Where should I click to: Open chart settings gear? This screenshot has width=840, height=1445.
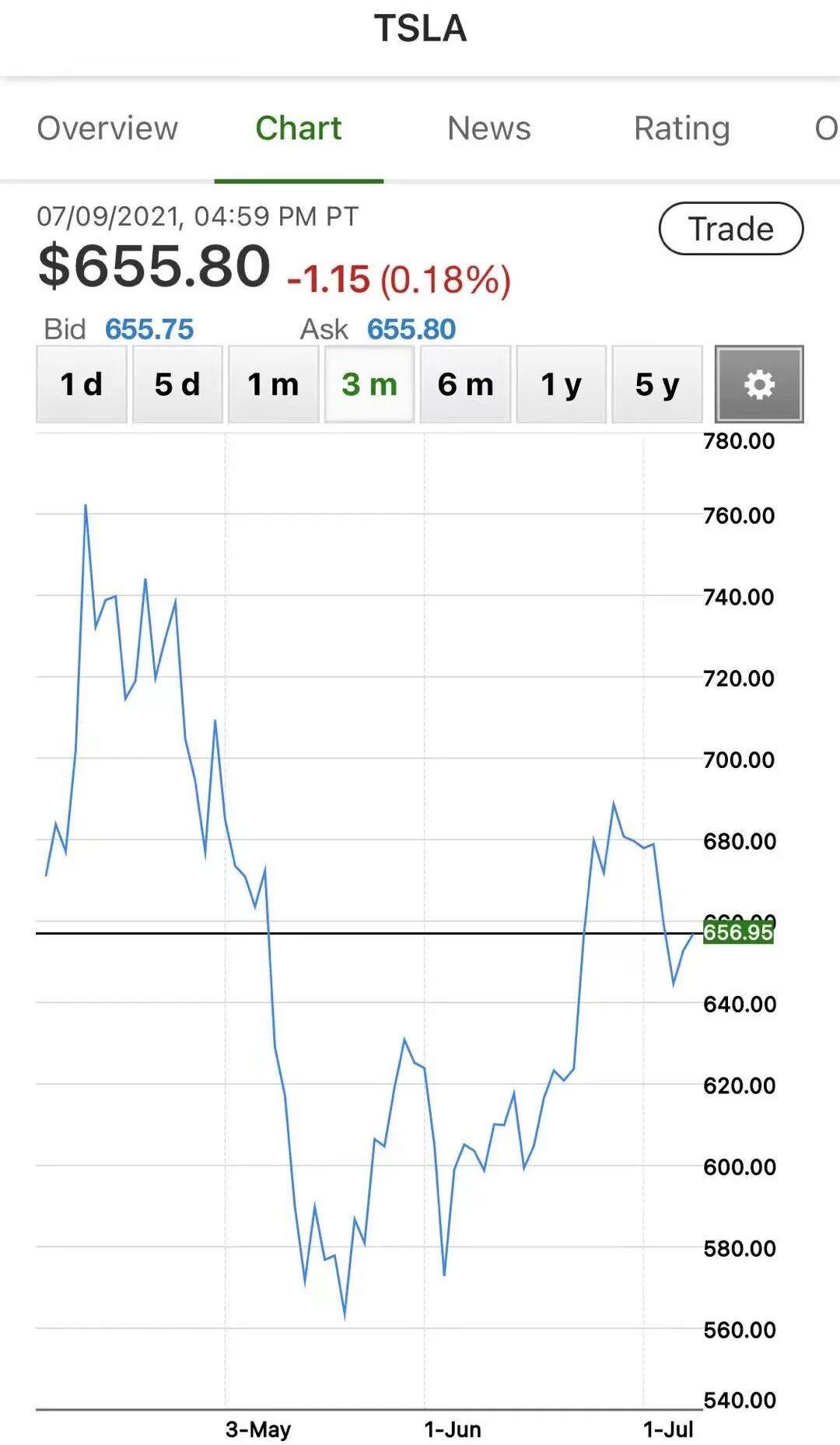758,384
